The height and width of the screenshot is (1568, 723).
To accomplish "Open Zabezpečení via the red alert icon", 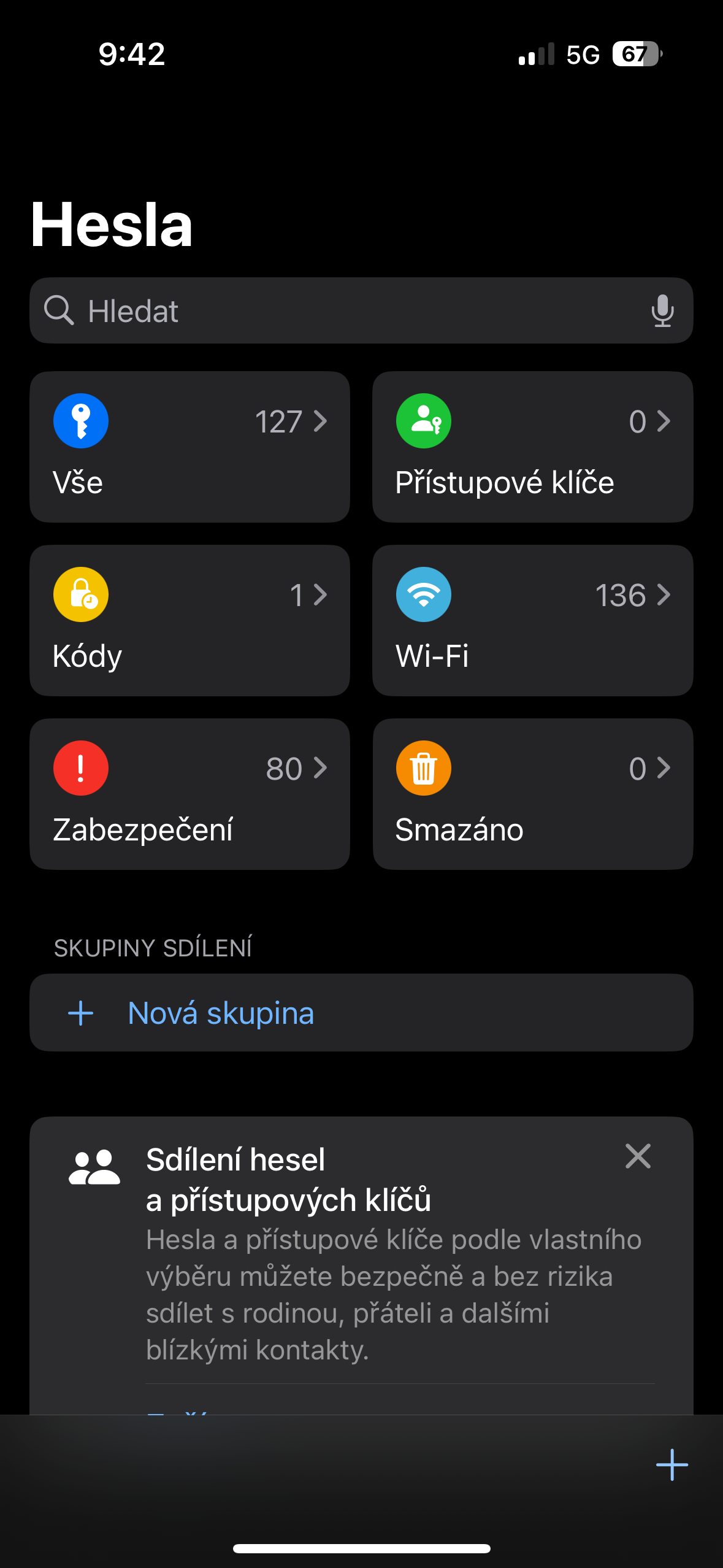I will (80, 767).
